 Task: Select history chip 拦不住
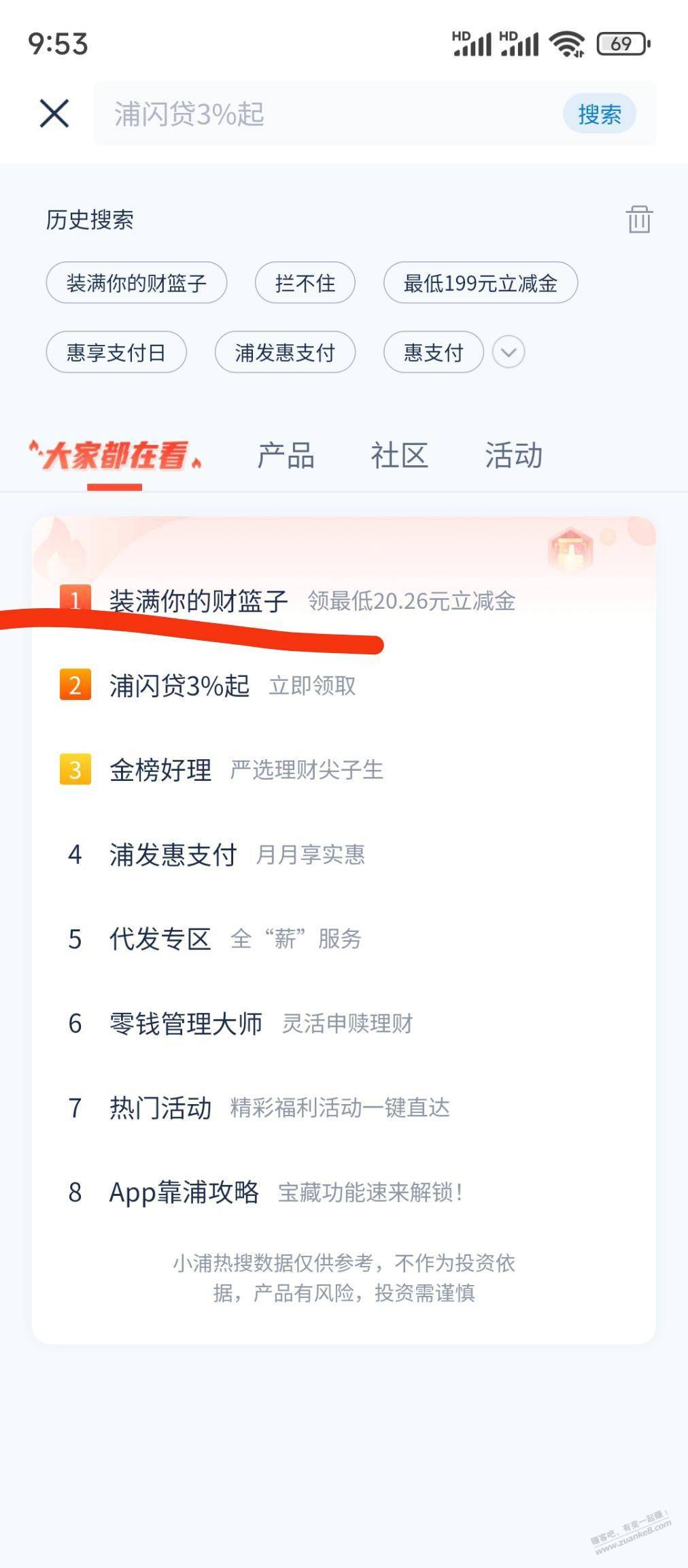click(305, 283)
